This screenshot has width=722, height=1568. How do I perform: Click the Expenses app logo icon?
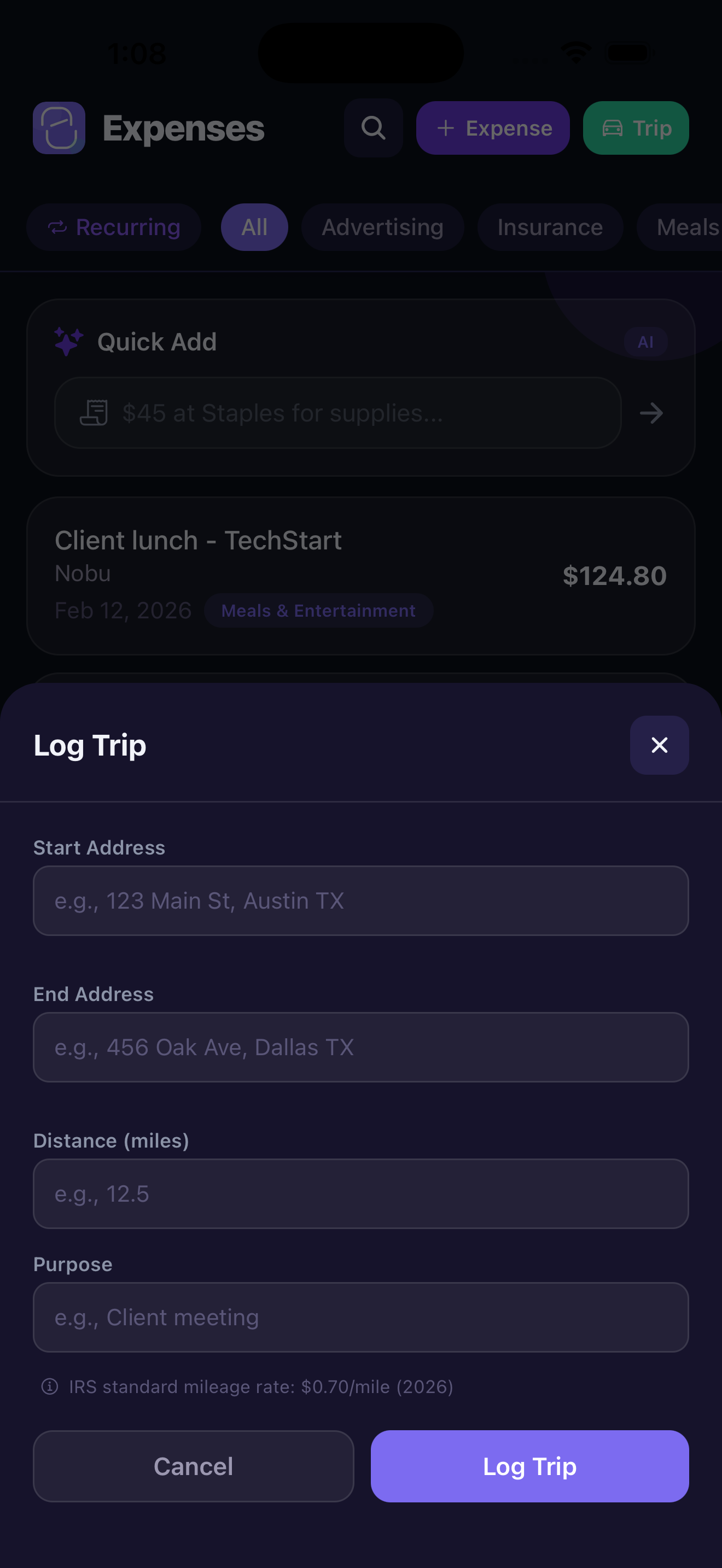[x=59, y=128]
